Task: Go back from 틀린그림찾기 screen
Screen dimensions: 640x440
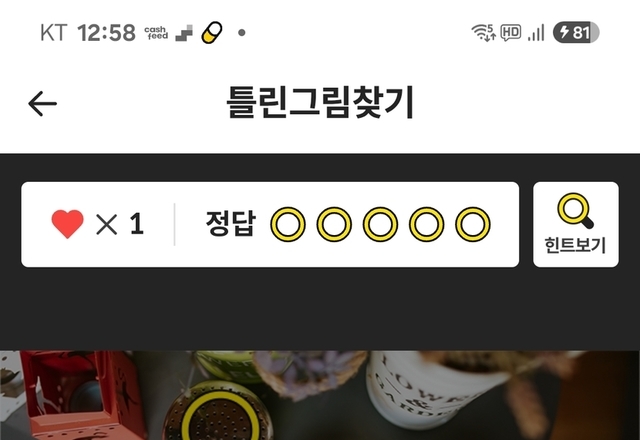Action: [x=42, y=103]
